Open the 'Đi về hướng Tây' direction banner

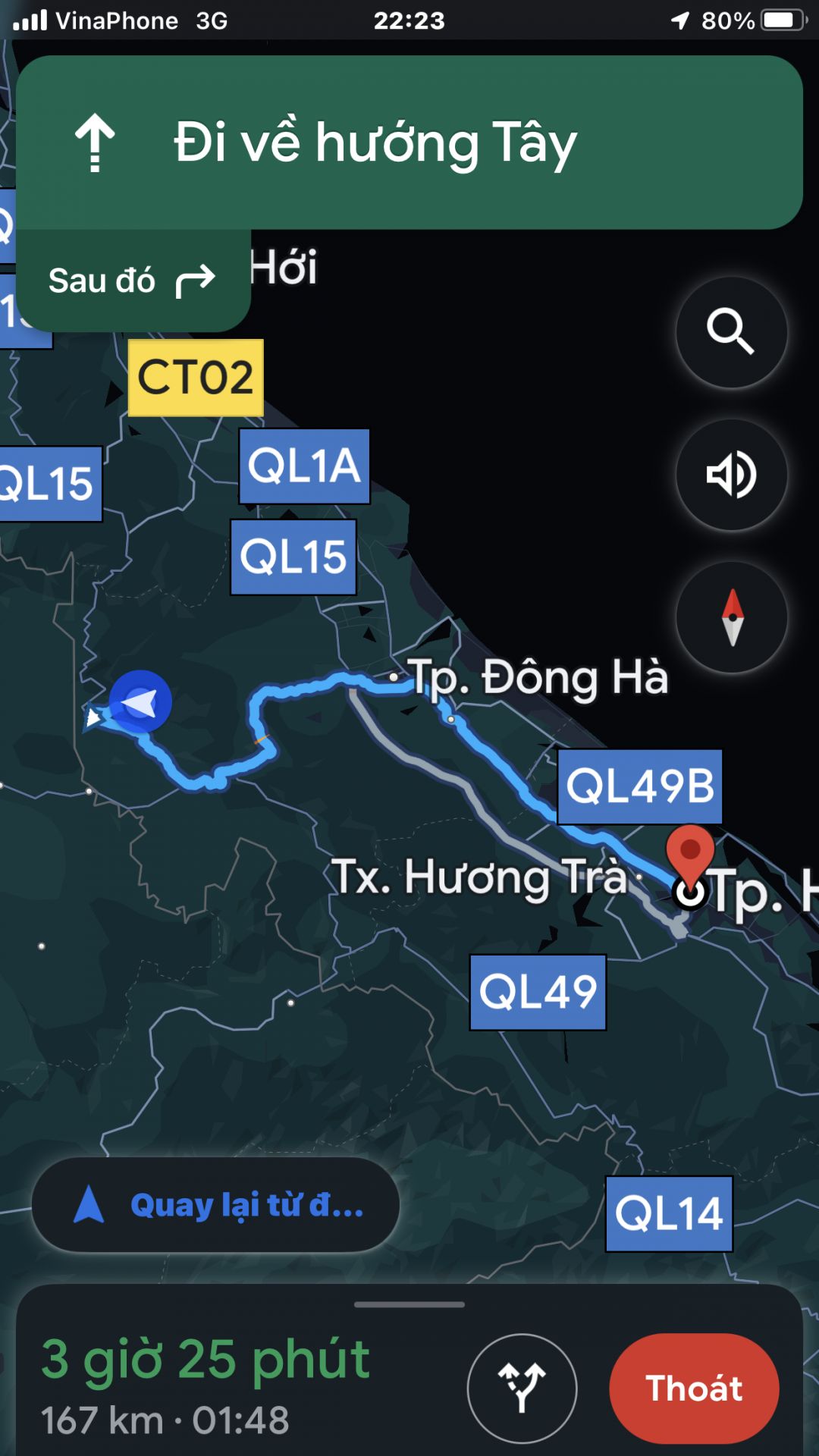click(x=409, y=143)
